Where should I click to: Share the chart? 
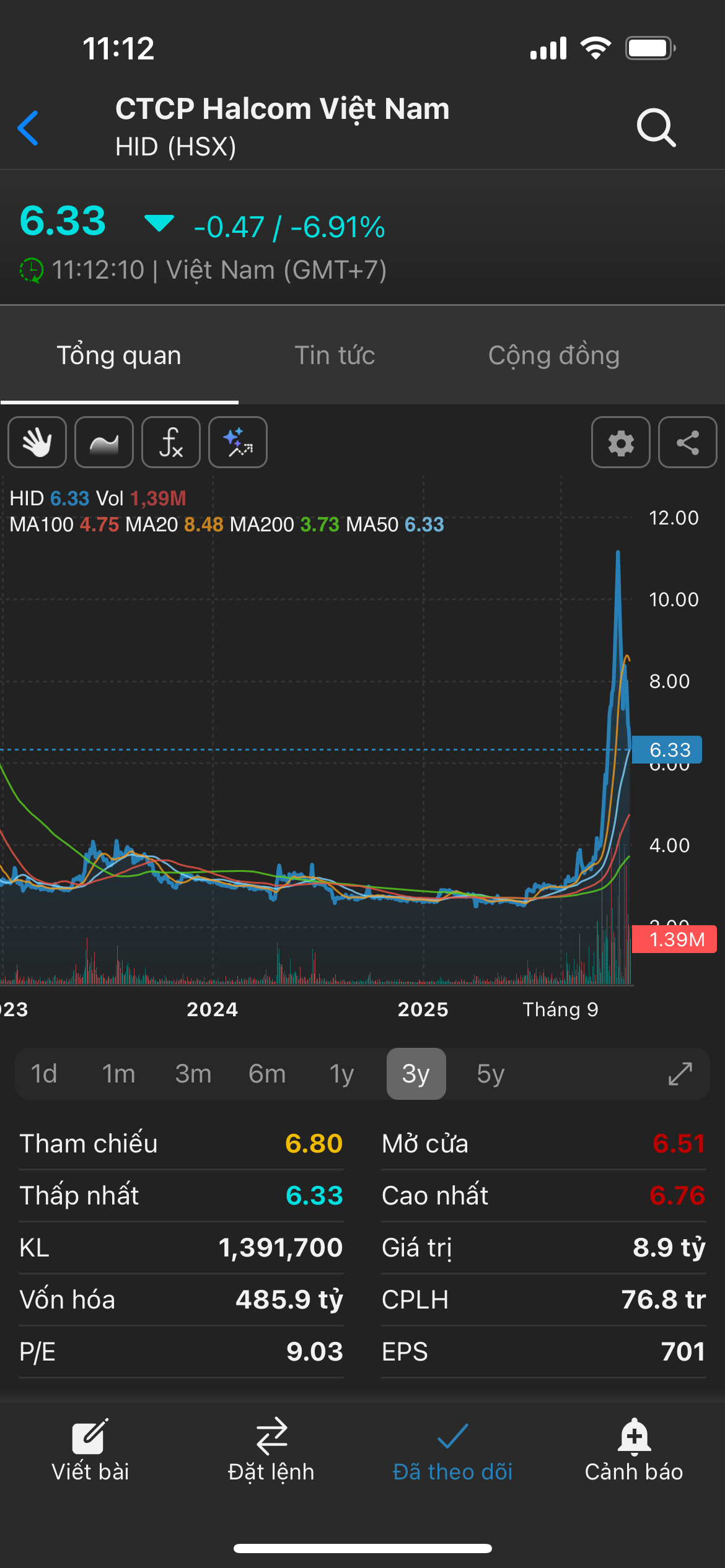pyautogui.click(x=687, y=442)
